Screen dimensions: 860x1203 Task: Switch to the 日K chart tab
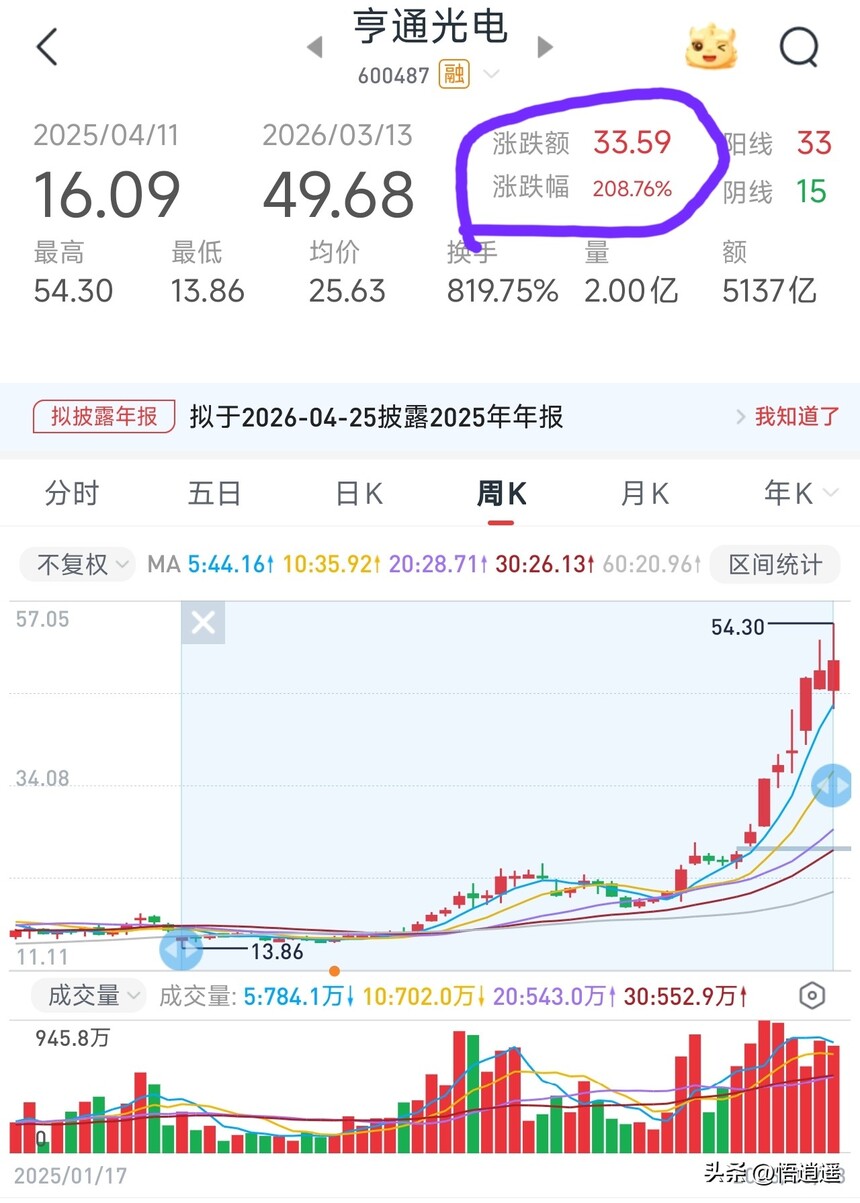tap(358, 493)
